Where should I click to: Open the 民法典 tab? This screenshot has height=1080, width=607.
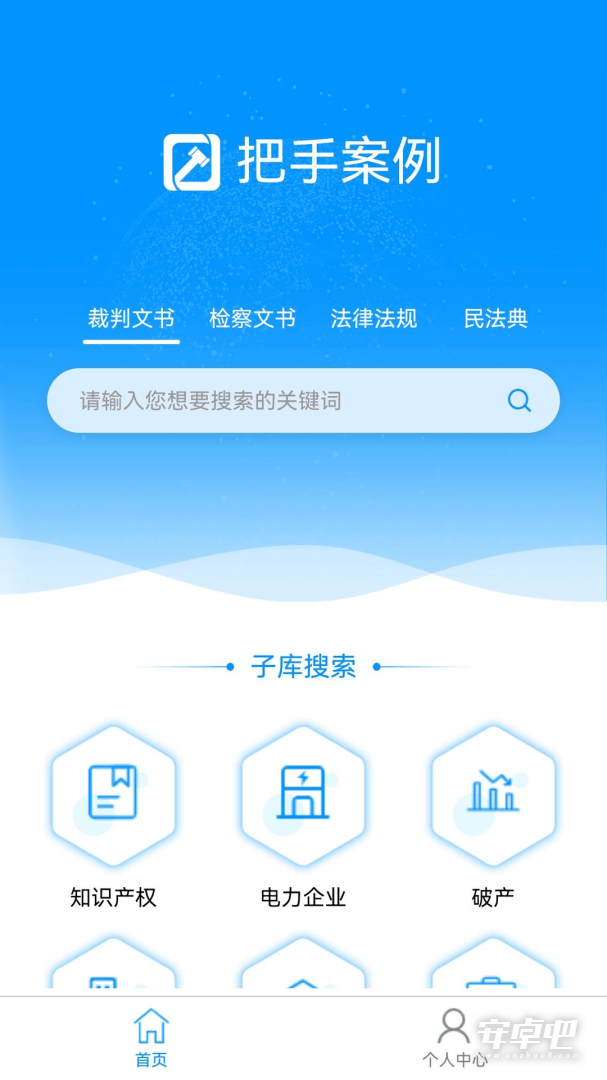coord(495,319)
